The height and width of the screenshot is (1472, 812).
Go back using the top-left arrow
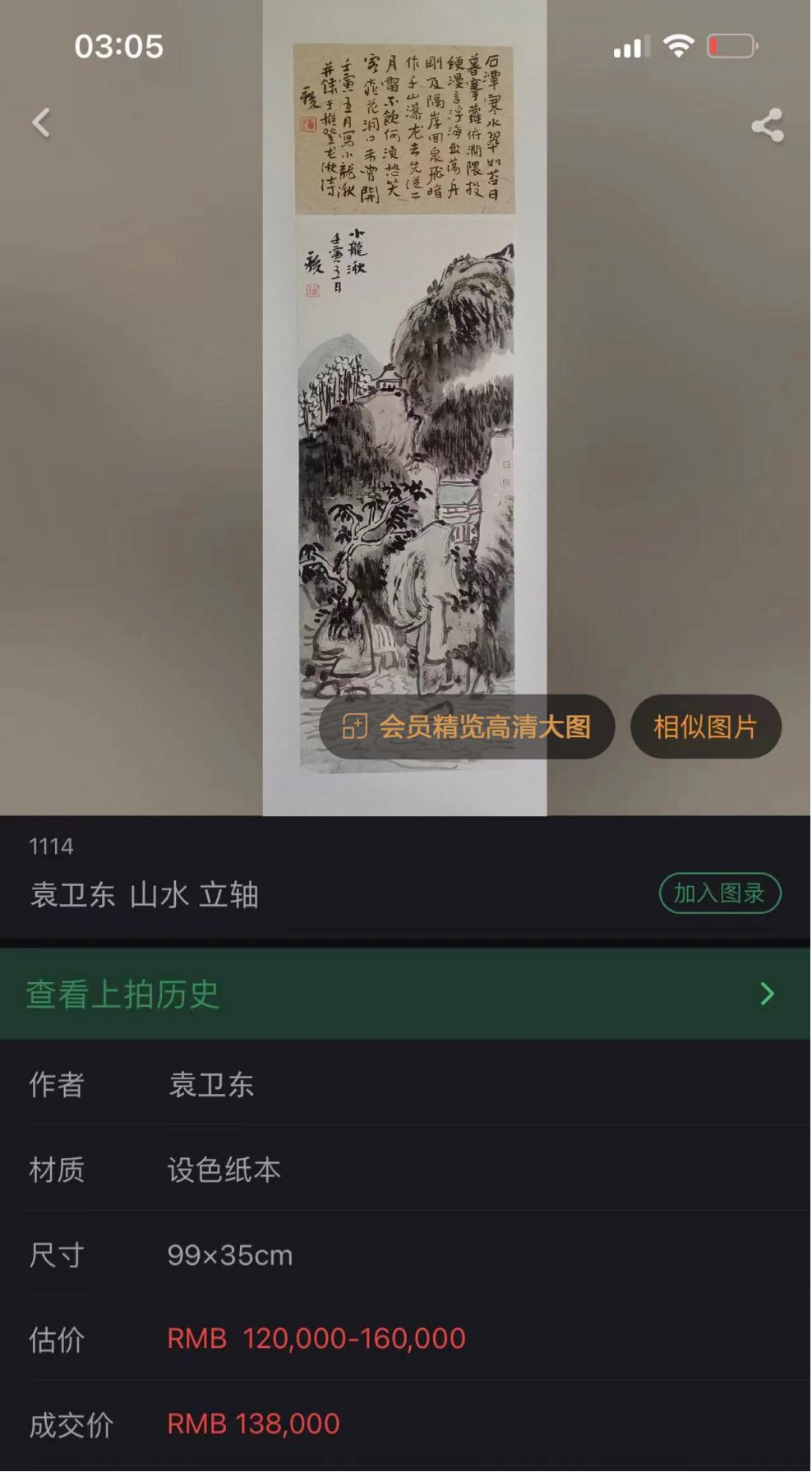pyautogui.click(x=41, y=123)
